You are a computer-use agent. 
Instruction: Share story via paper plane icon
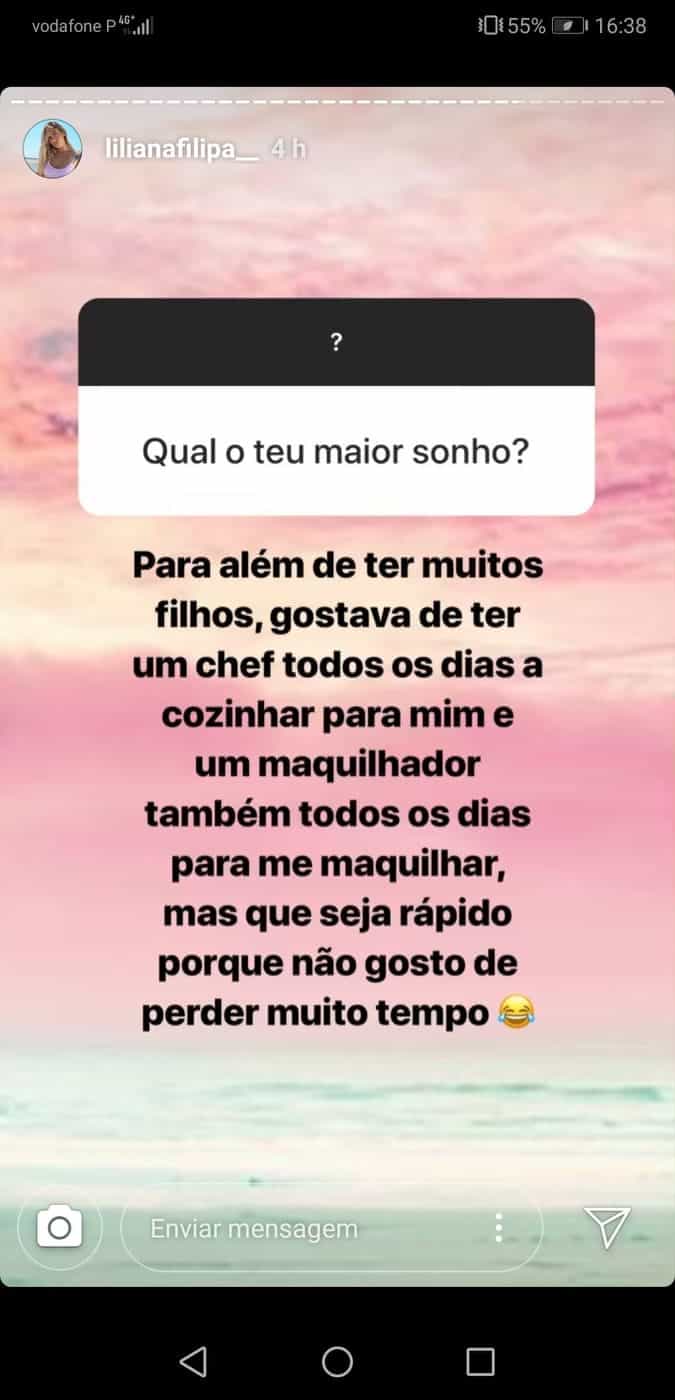(607, 1226)
